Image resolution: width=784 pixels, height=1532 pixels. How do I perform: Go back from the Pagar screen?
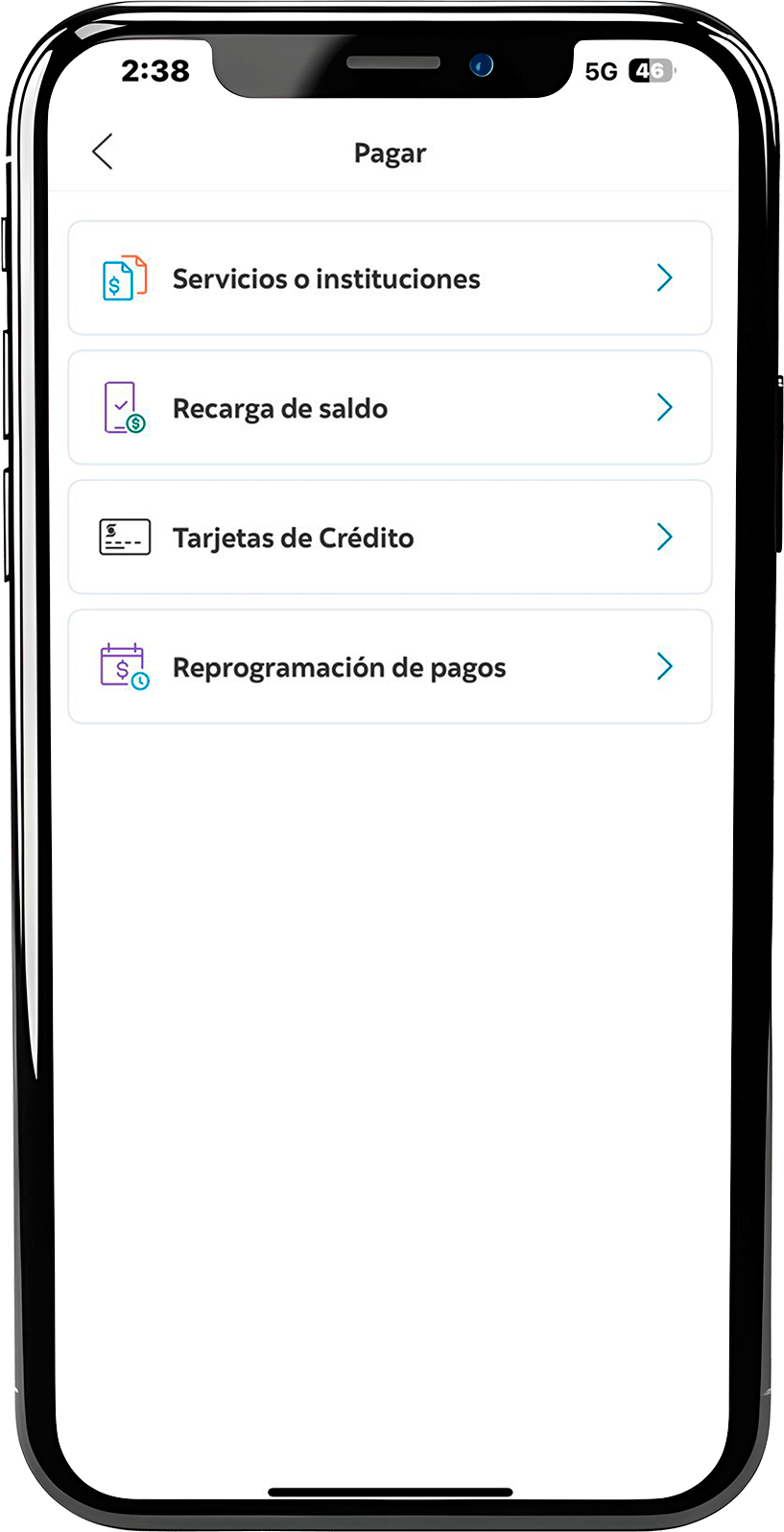coord(103,152)
